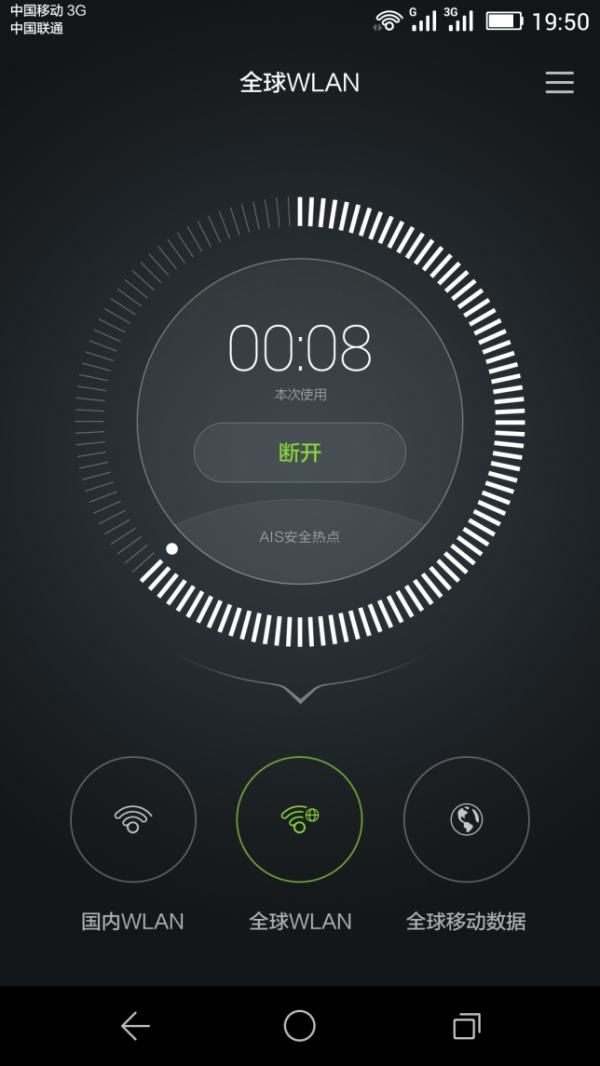
Task: Switch to 全球移动数据 mode
Action: coord(466,820)
